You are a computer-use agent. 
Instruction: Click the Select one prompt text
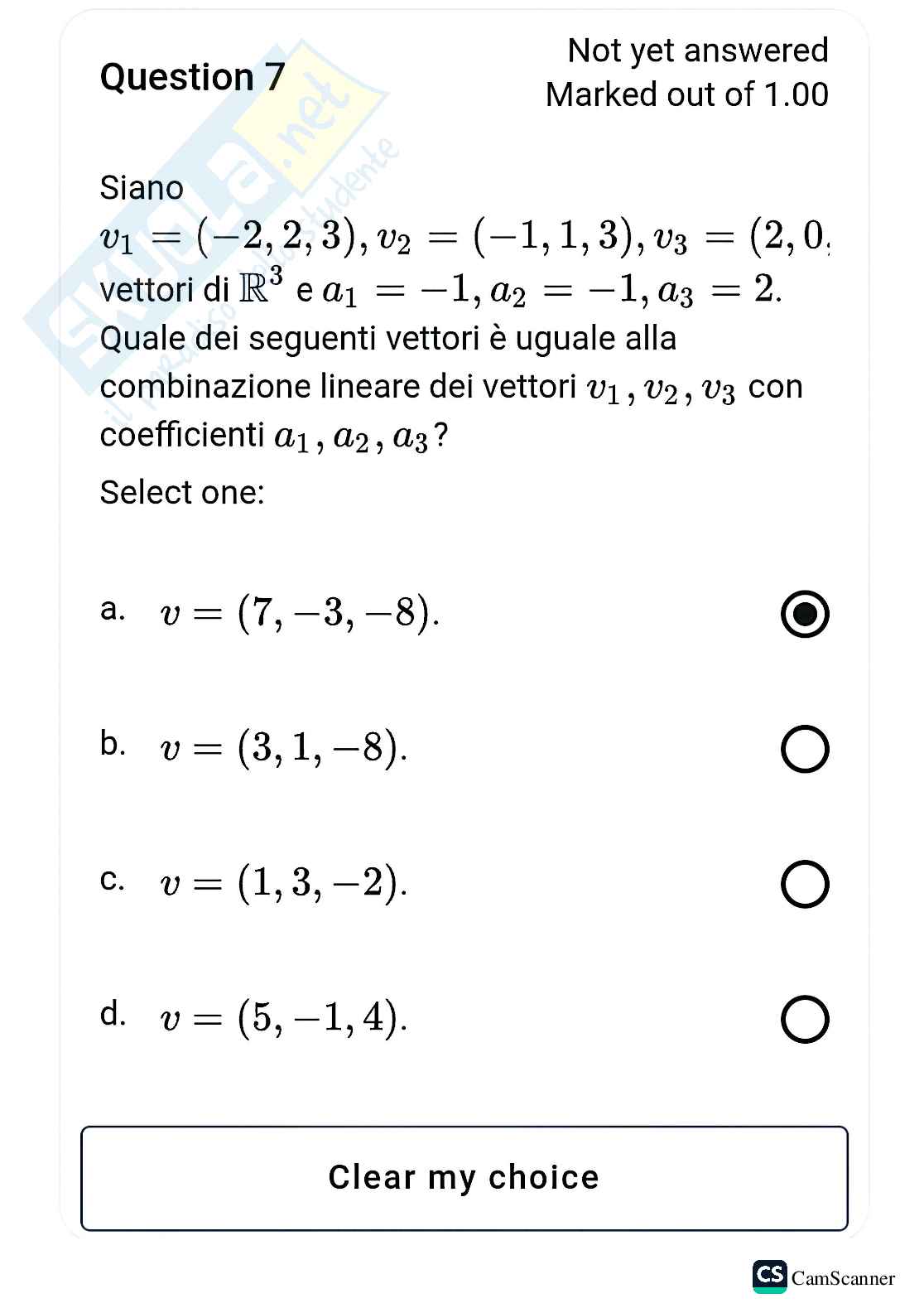(x=181, y=491)
